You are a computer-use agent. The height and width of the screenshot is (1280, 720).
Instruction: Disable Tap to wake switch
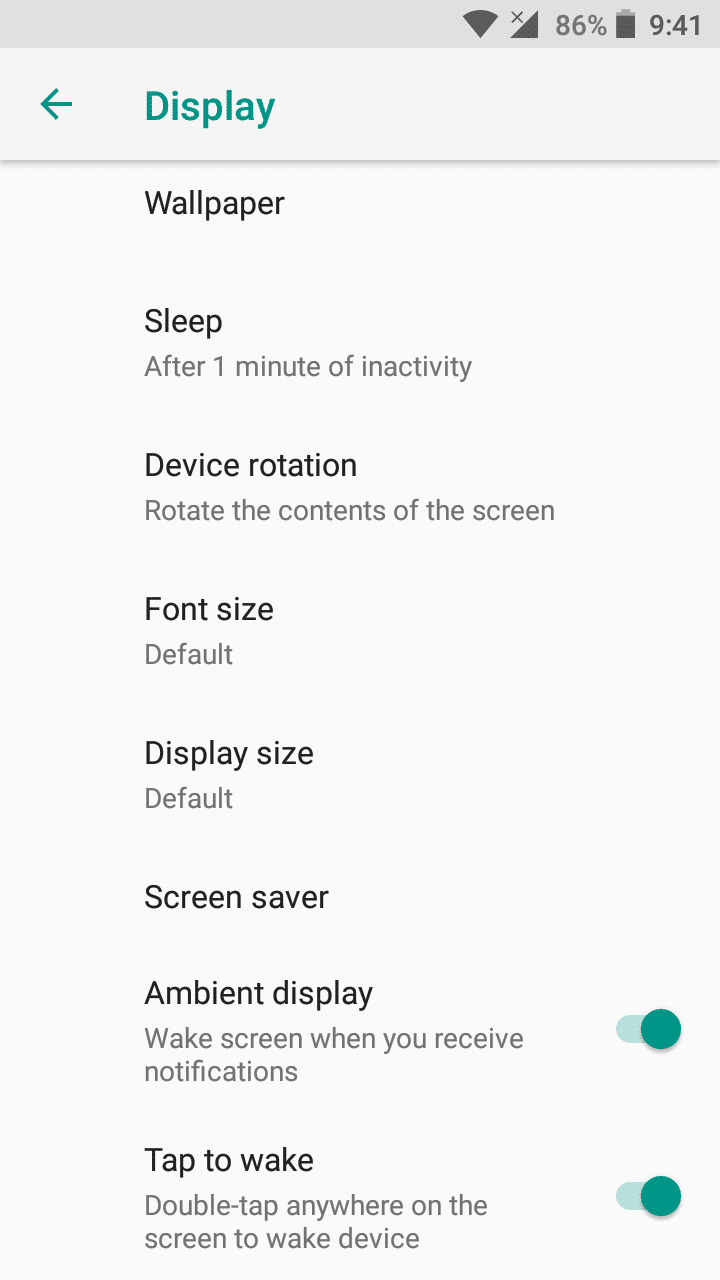click(x=648, y=1196)
